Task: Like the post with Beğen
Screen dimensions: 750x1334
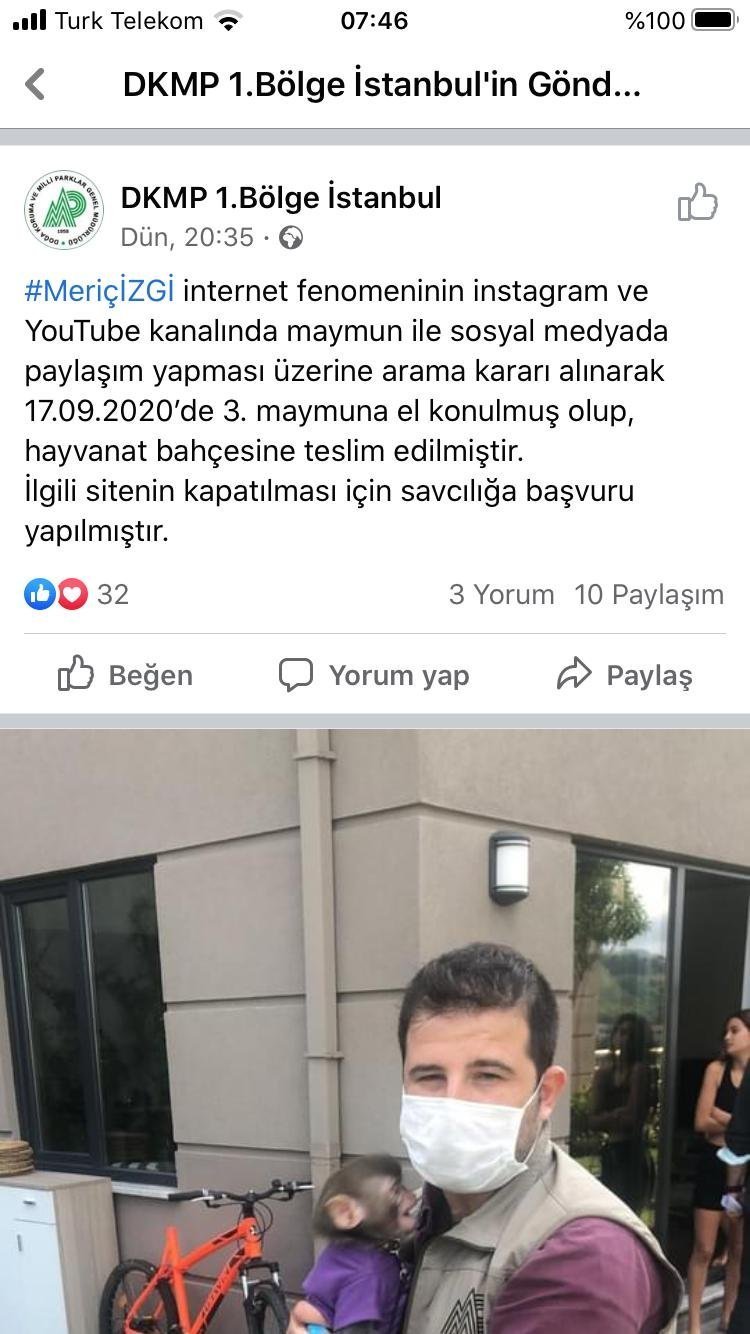Action: point(125,675)
